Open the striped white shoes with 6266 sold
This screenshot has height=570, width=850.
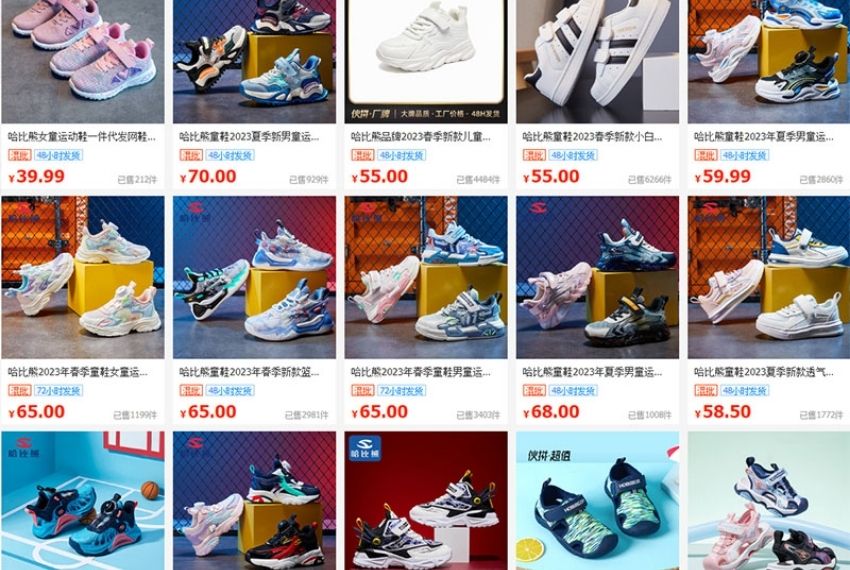pyautogui.click(x=596, y=60)
